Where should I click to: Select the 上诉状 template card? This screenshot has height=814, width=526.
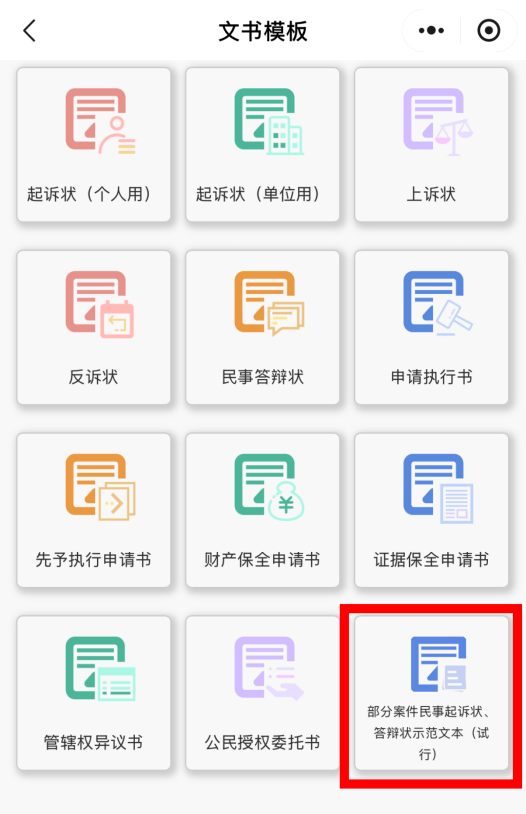tap(431, 145)
